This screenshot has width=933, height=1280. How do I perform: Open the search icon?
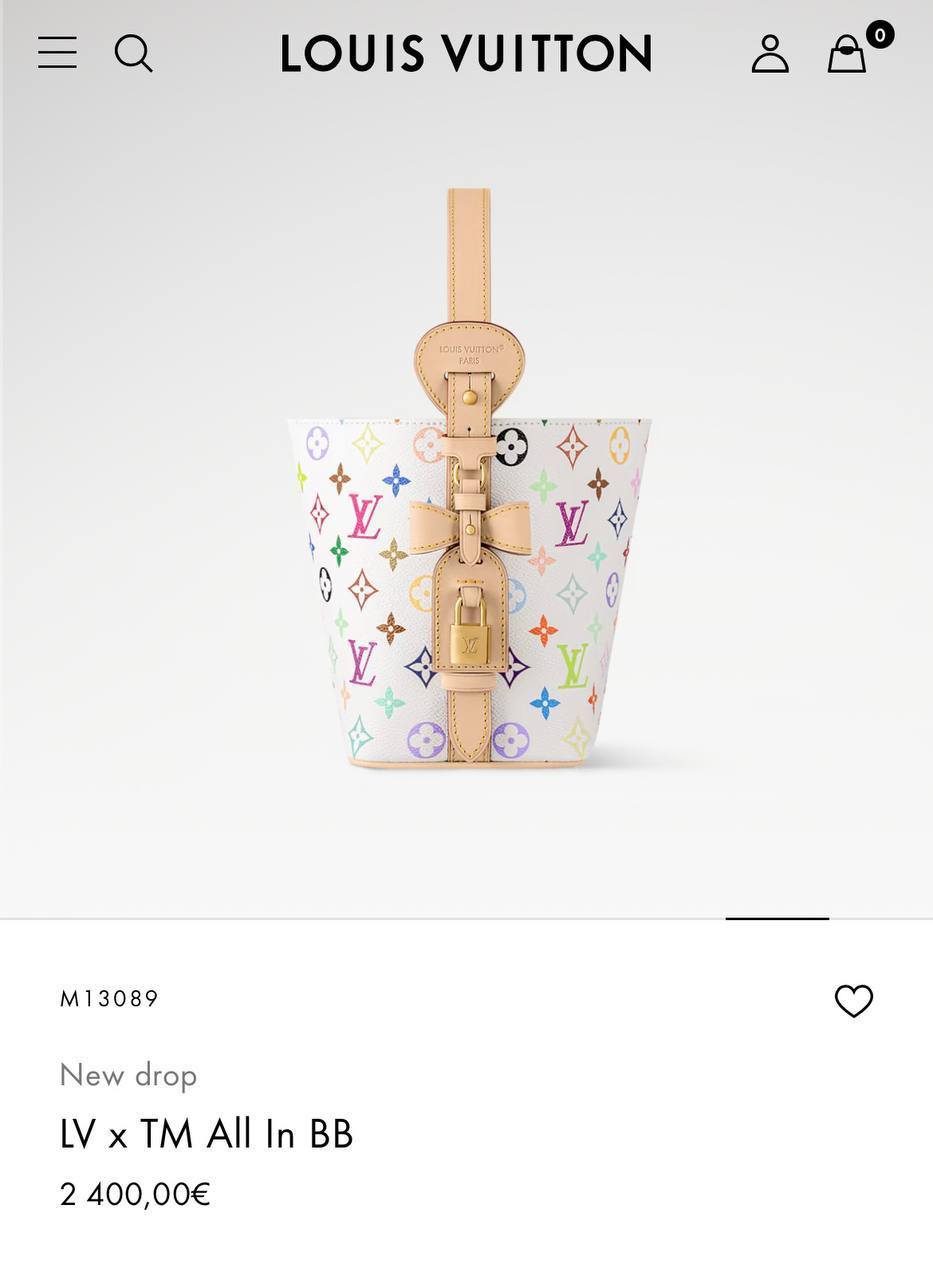point(133,53)
